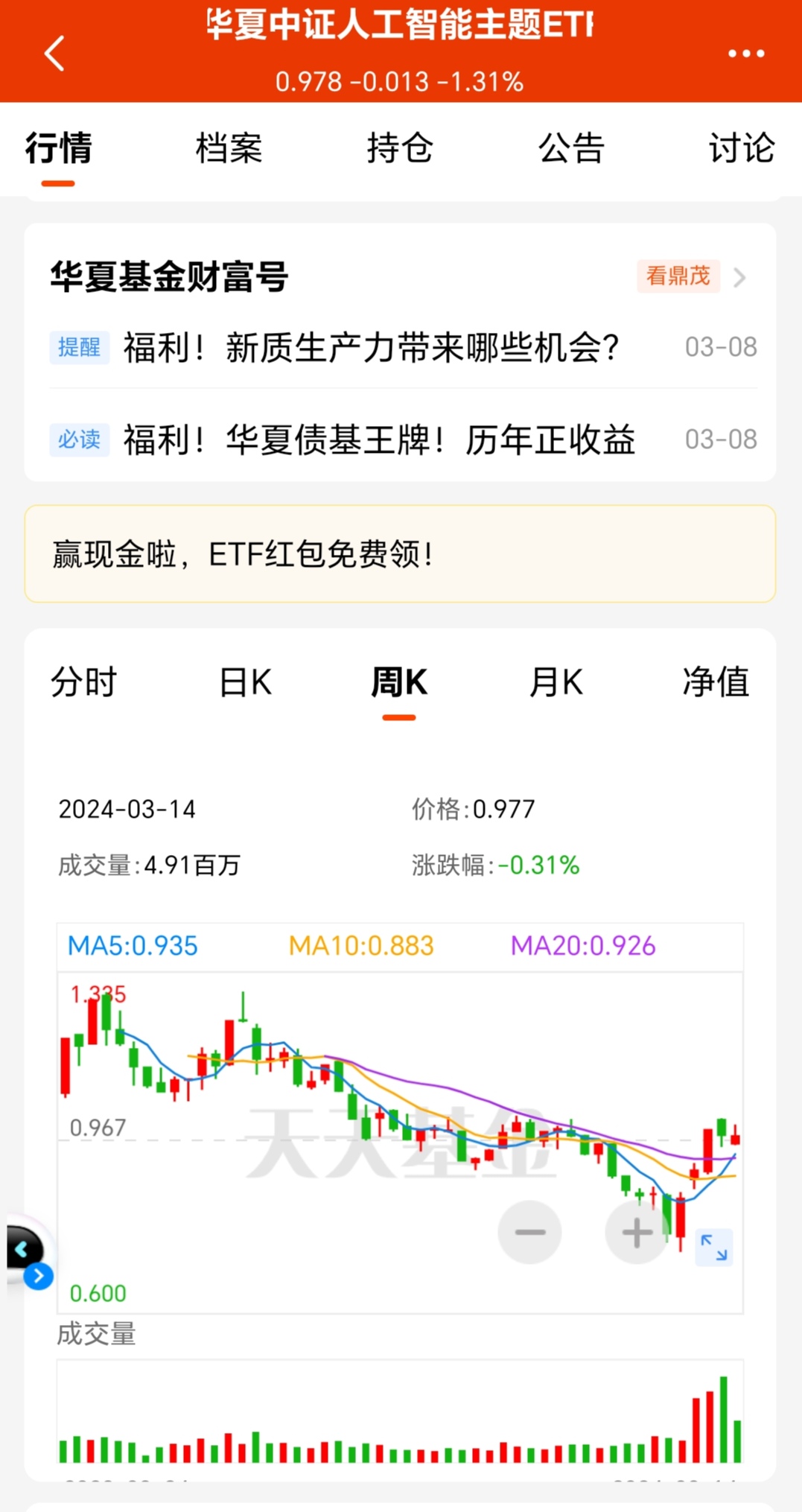Tap the 提醒 tag icon
802x1512 pixels.
(79, 347)
